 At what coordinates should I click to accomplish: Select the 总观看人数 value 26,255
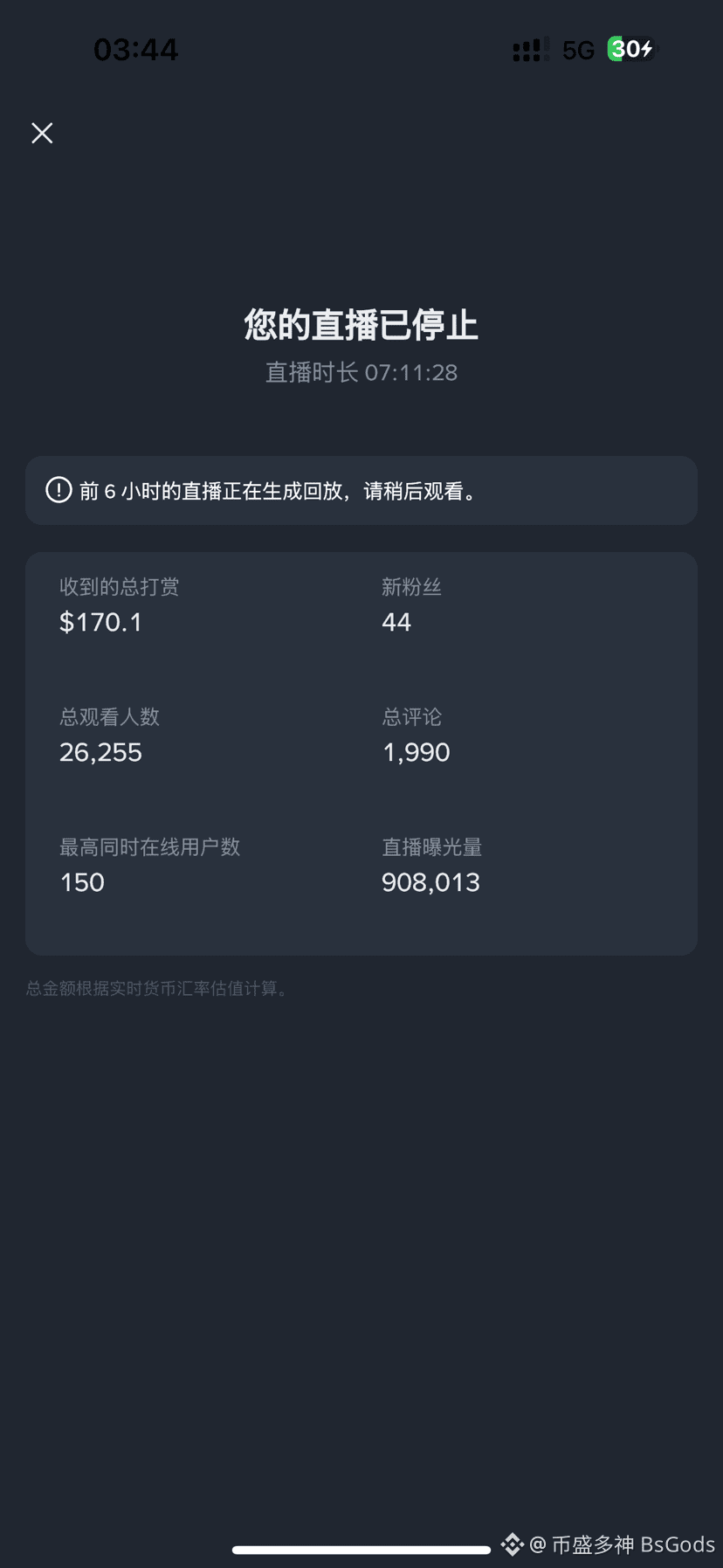pyautogui.click(x=100, y=752)
